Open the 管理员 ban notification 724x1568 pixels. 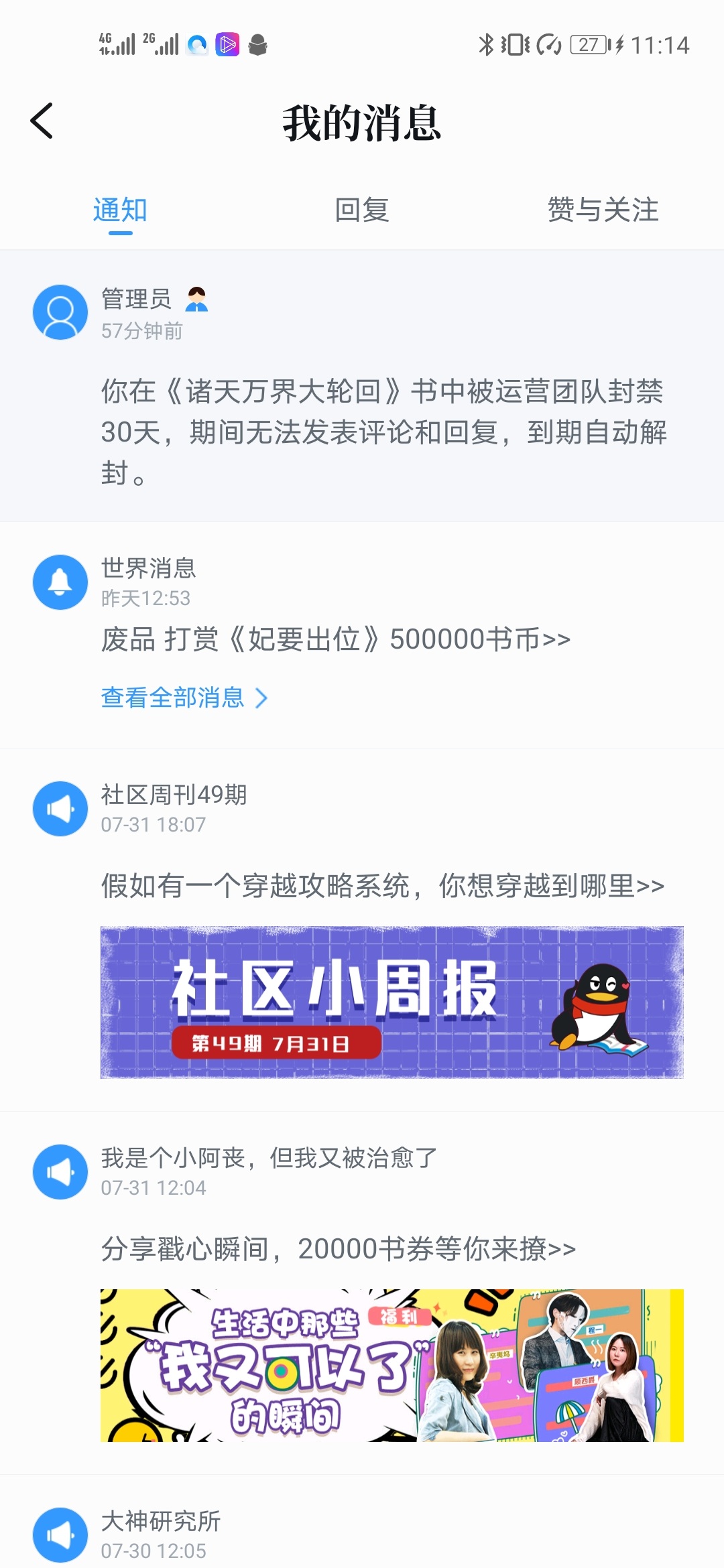pyautogui.click(x=382, y=431)
